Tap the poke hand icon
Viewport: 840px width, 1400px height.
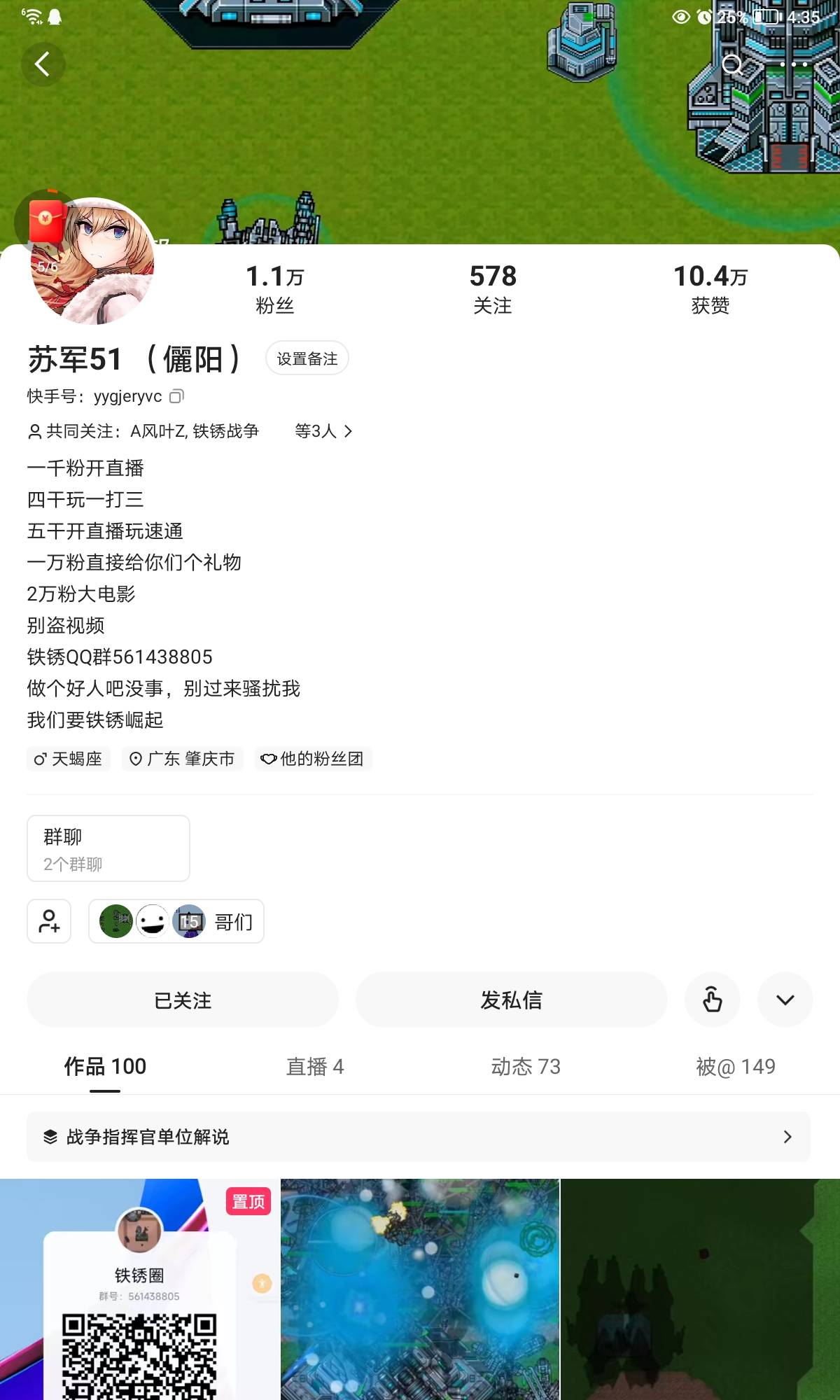pyautogui.click(x=712, y=1000)
